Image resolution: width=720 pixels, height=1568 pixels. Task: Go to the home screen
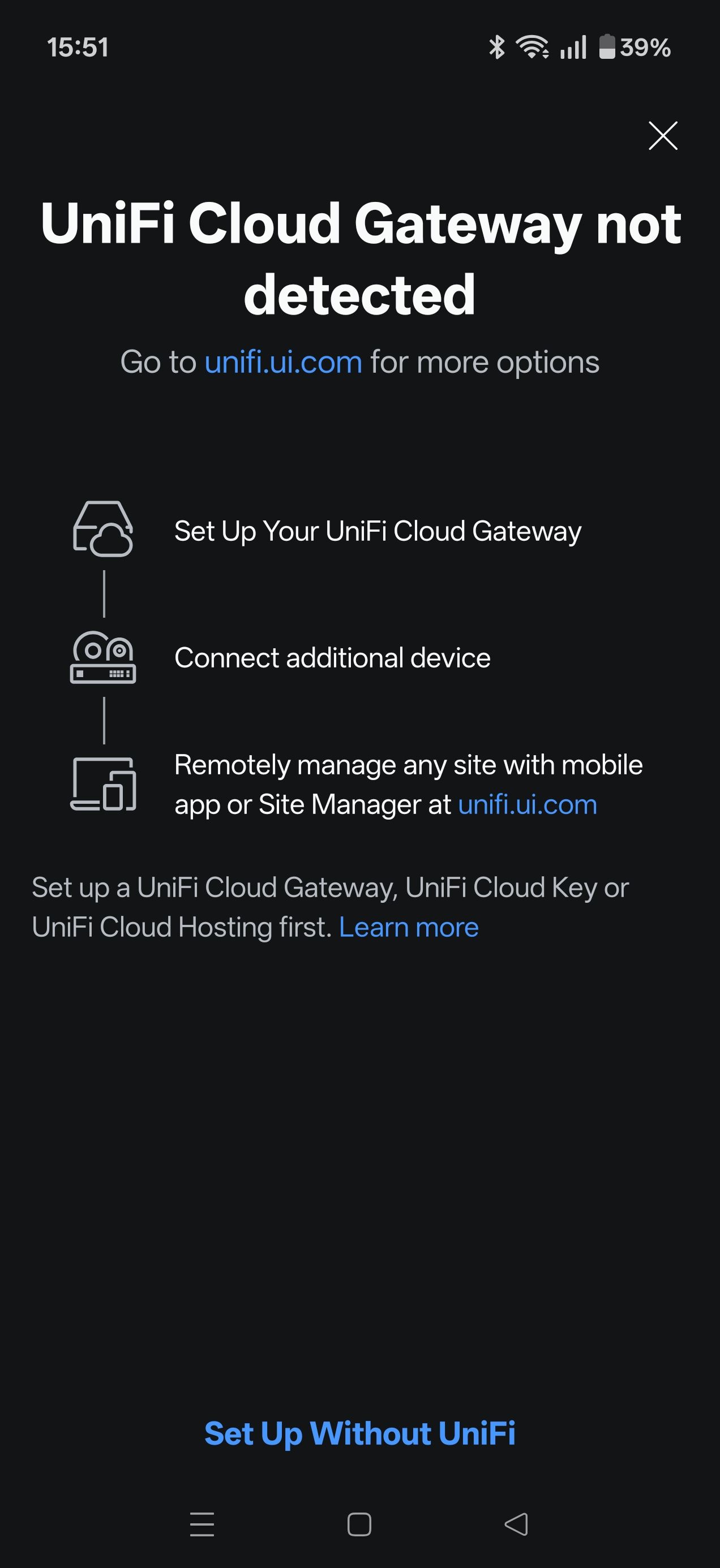[359, 1524]
